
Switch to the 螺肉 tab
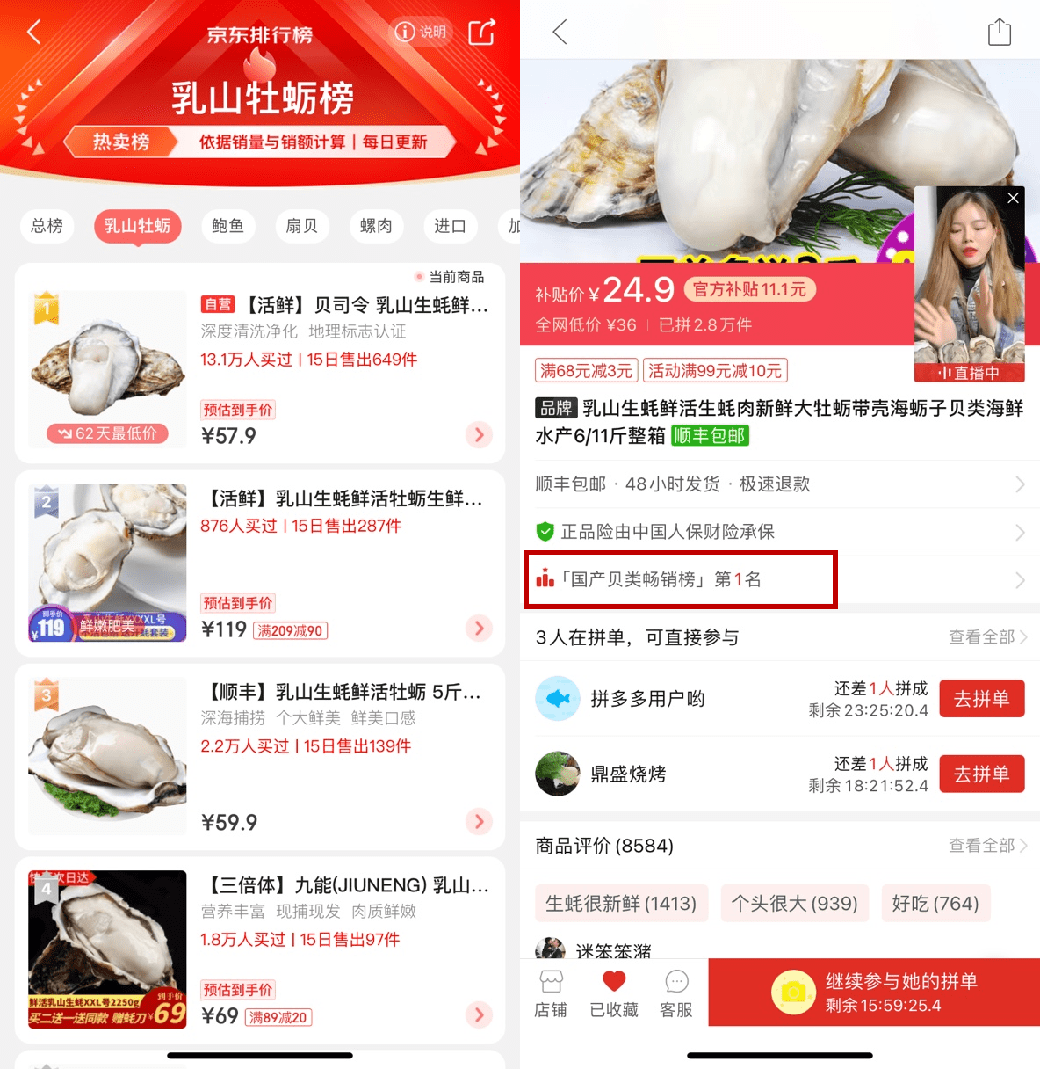pos(375,226)
